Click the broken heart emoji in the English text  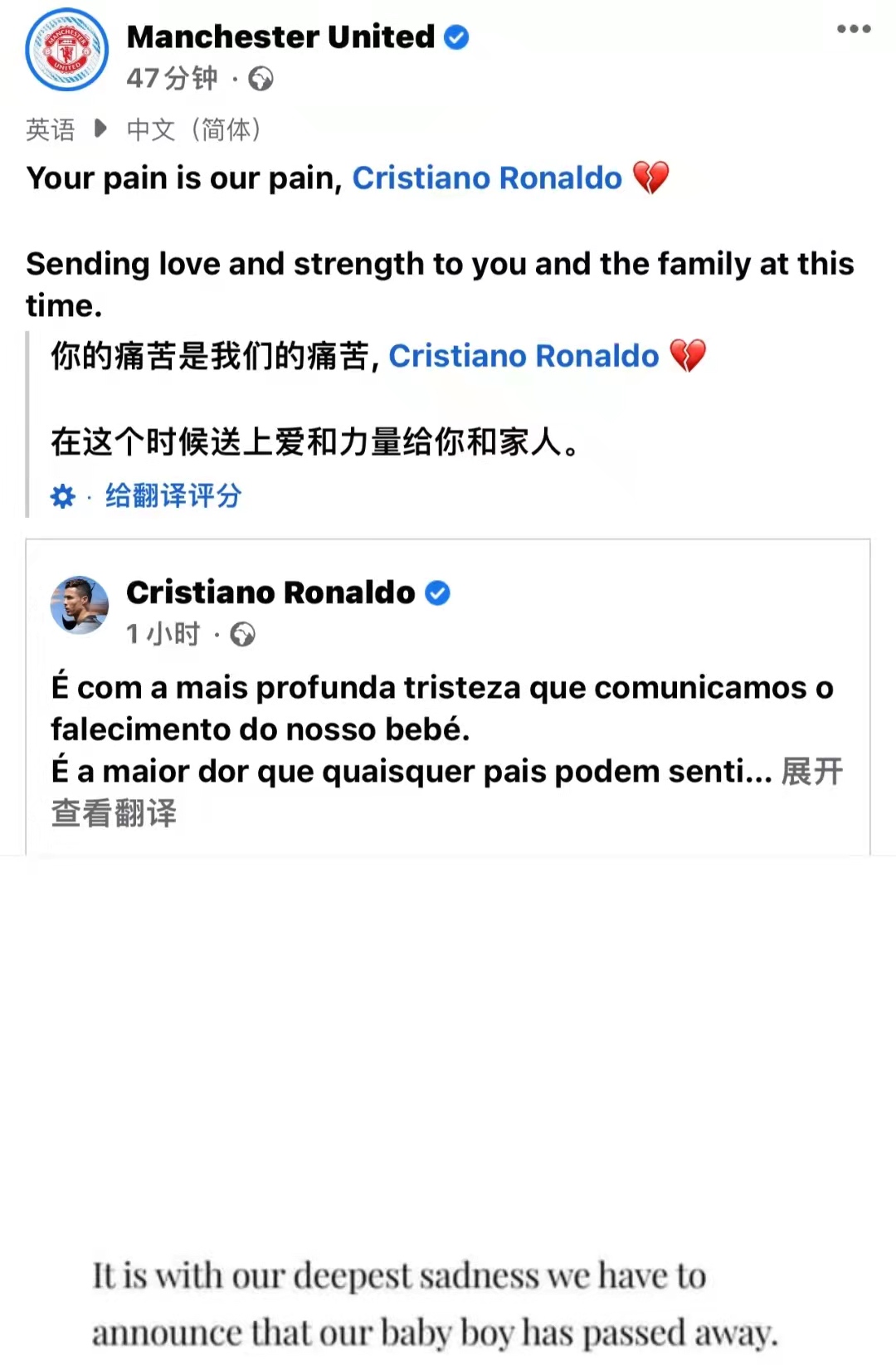tap(652, 177)
